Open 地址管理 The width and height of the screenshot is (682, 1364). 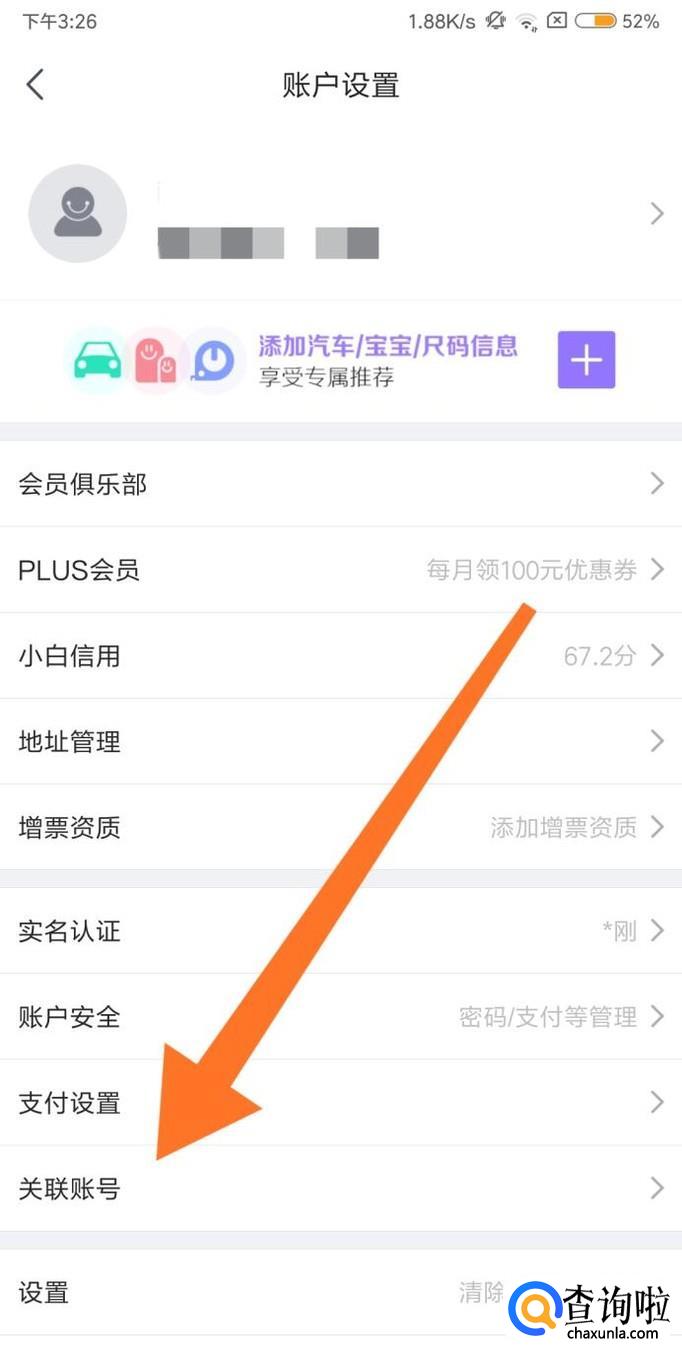[341, 742]
